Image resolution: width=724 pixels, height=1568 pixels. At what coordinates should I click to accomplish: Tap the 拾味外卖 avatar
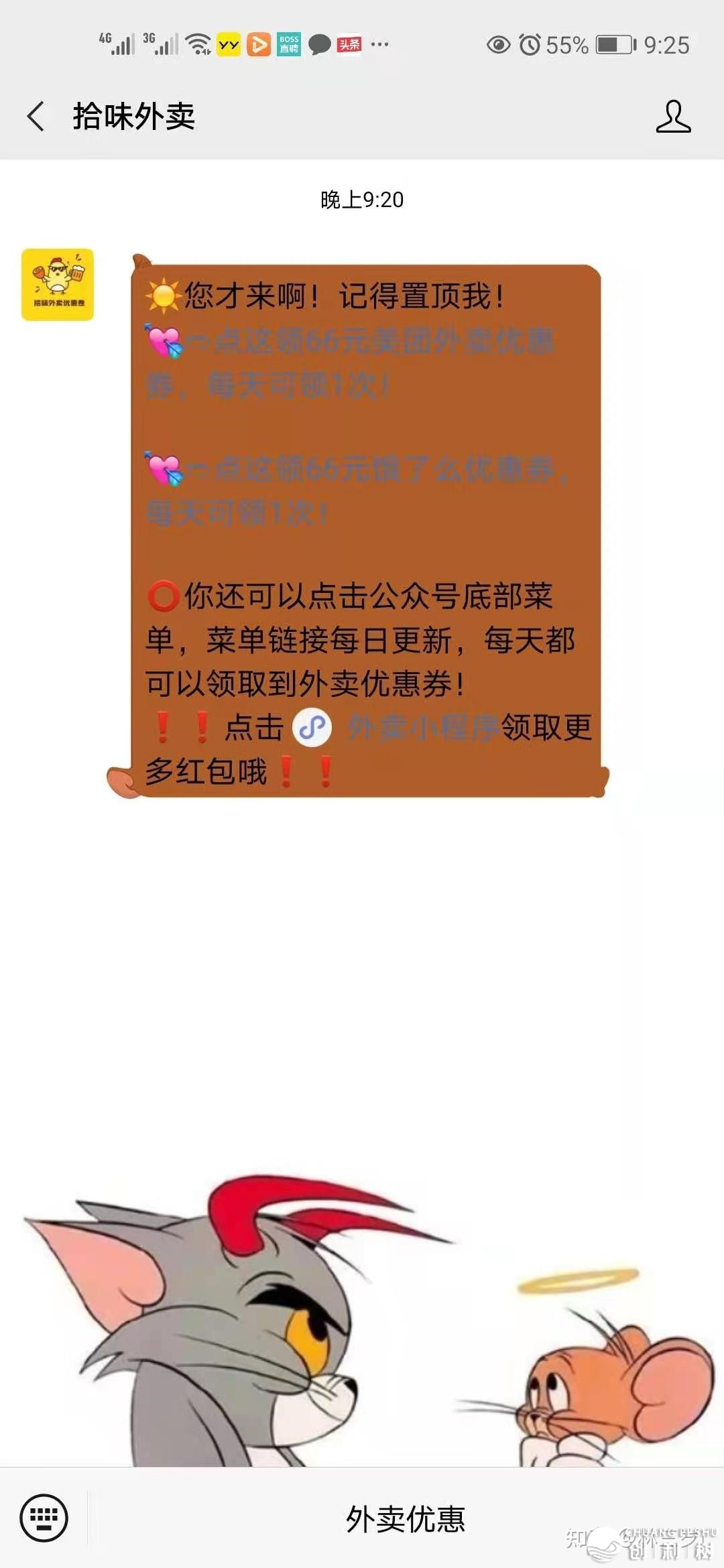[58, 285]
